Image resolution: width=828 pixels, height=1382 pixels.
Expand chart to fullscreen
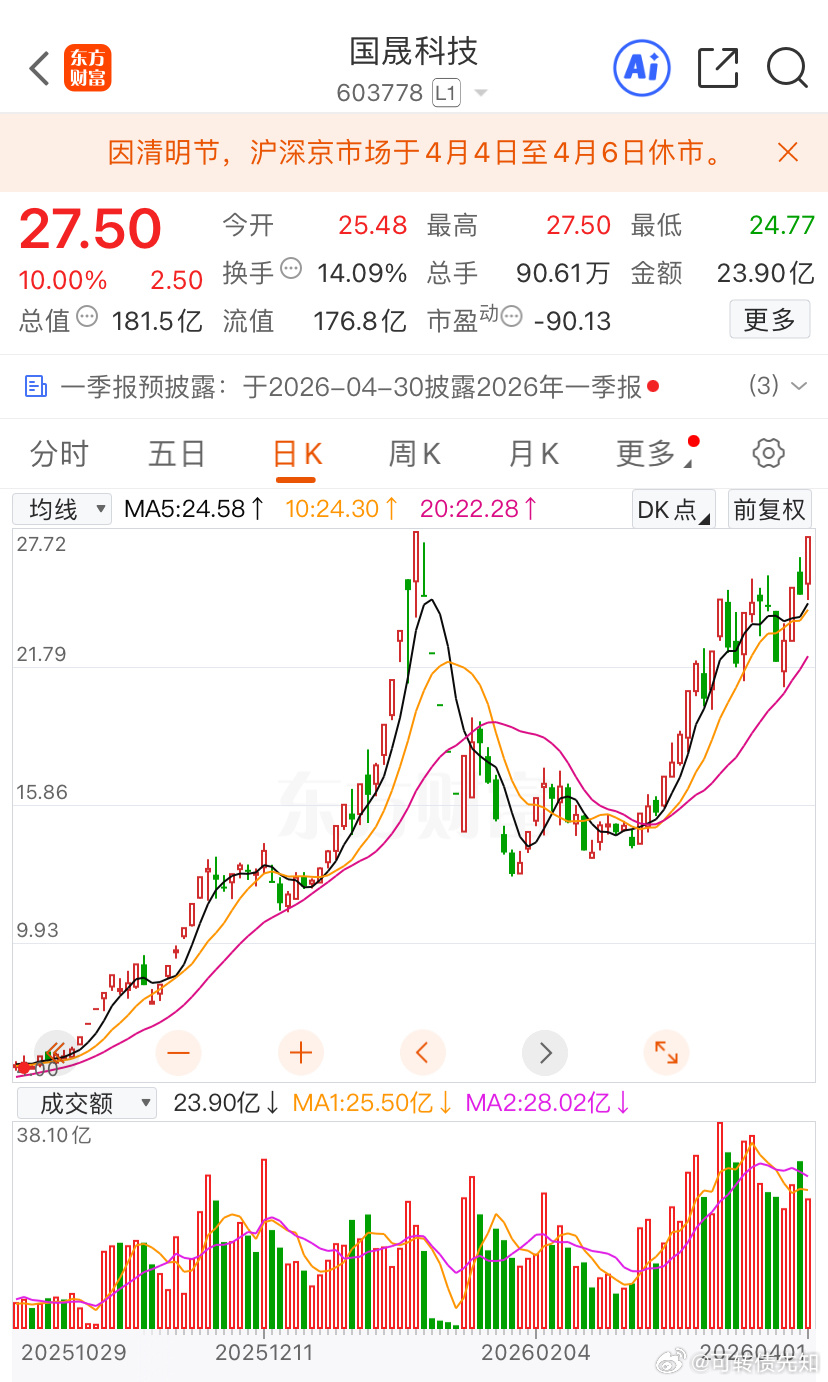tap(666, 1052)
